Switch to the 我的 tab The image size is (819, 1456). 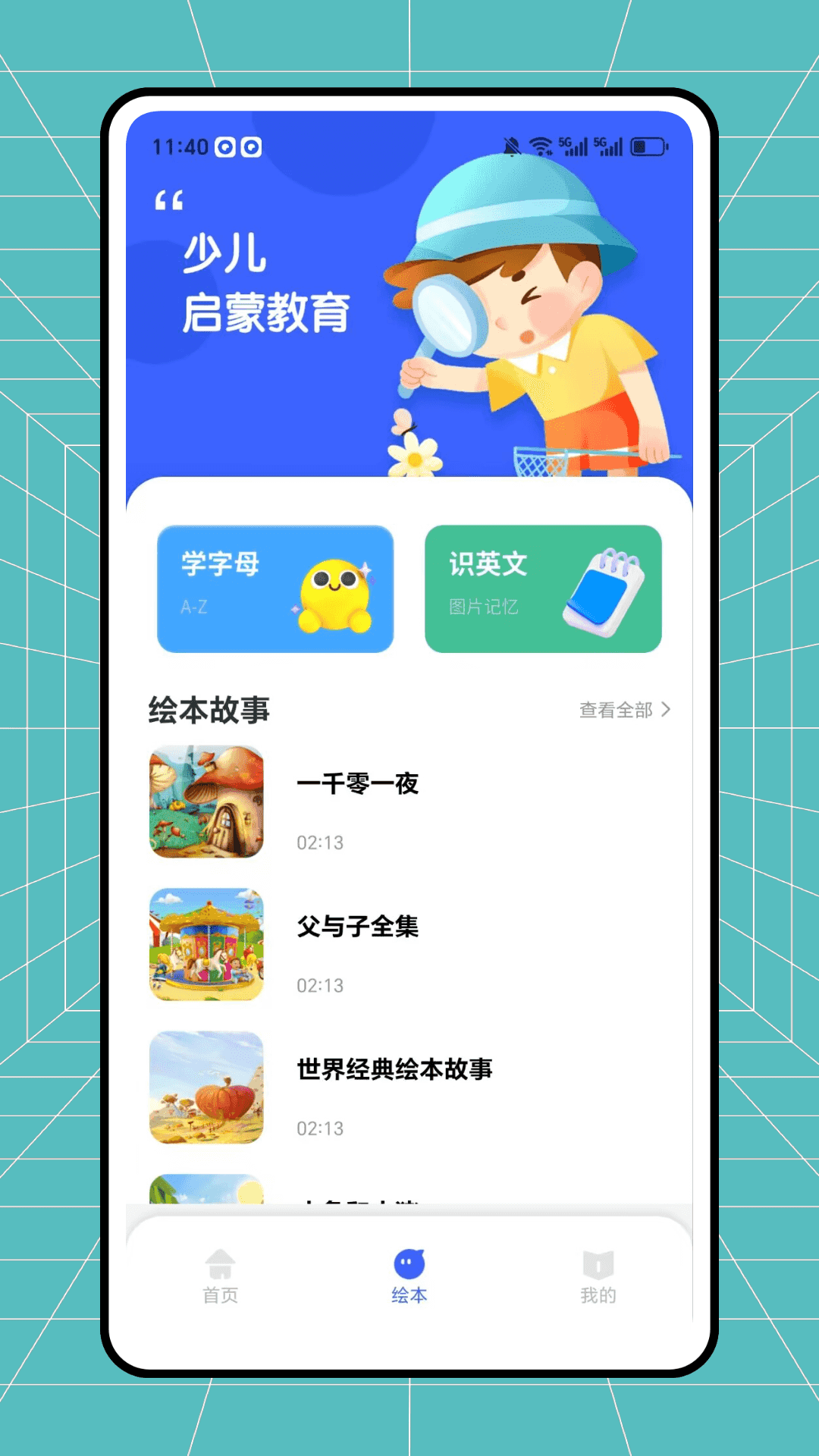598,1274
